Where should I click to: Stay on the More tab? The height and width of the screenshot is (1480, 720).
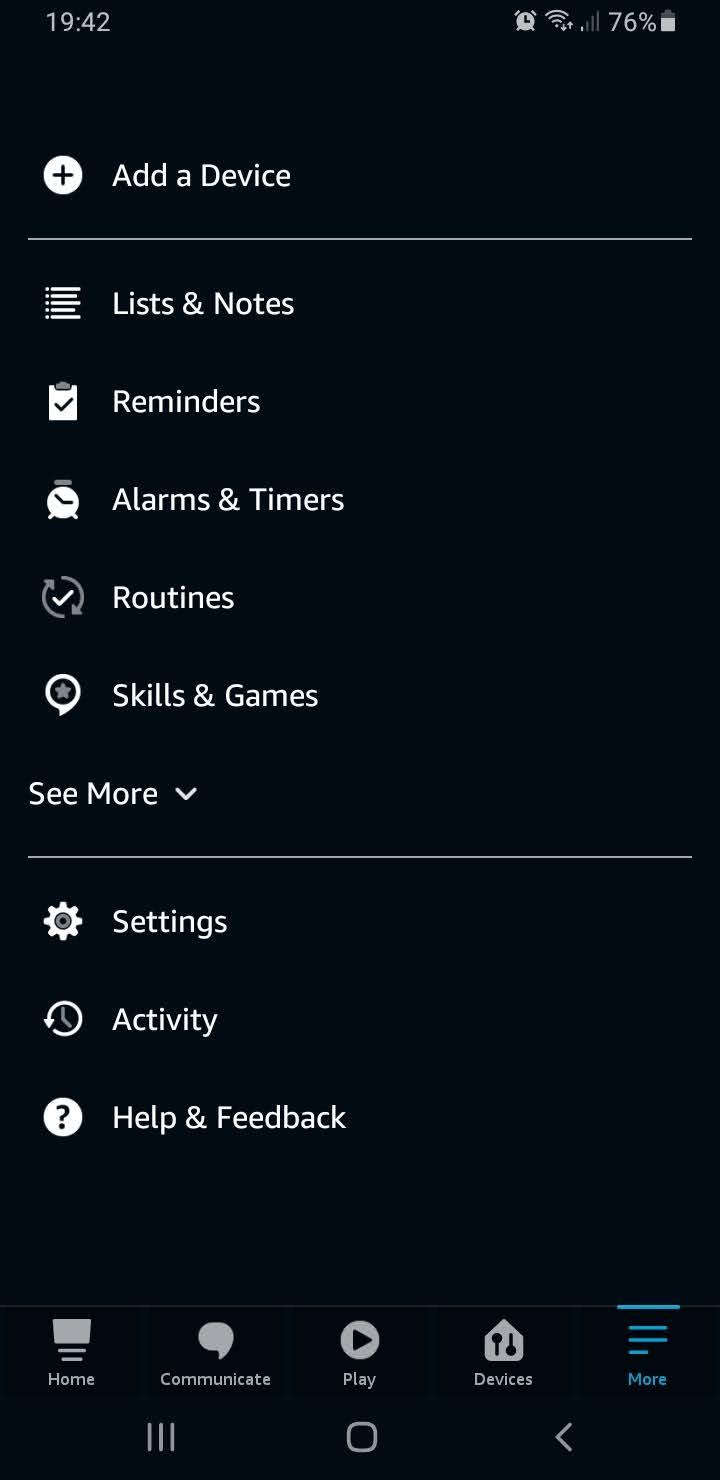(x=647, y=1351)
